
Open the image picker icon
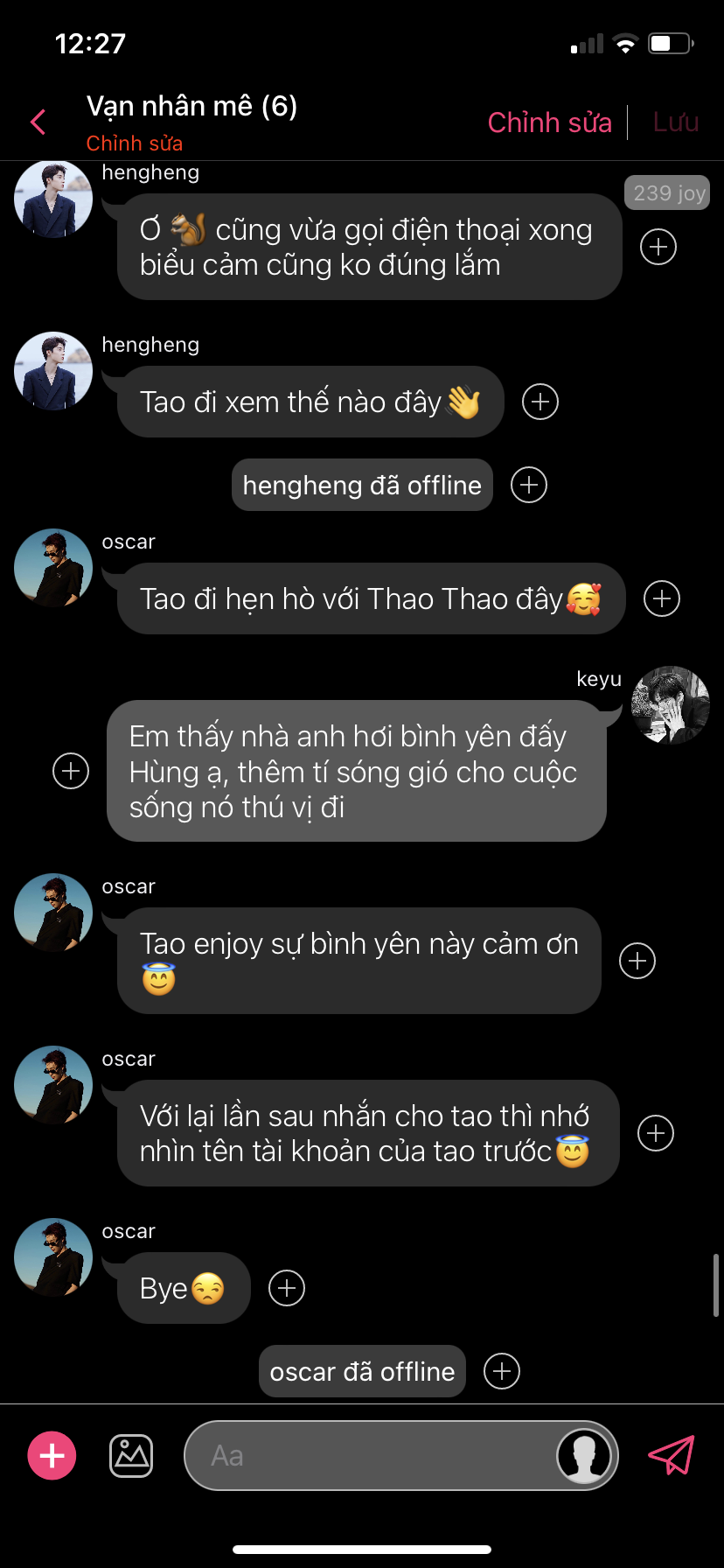coord(131,1456)
